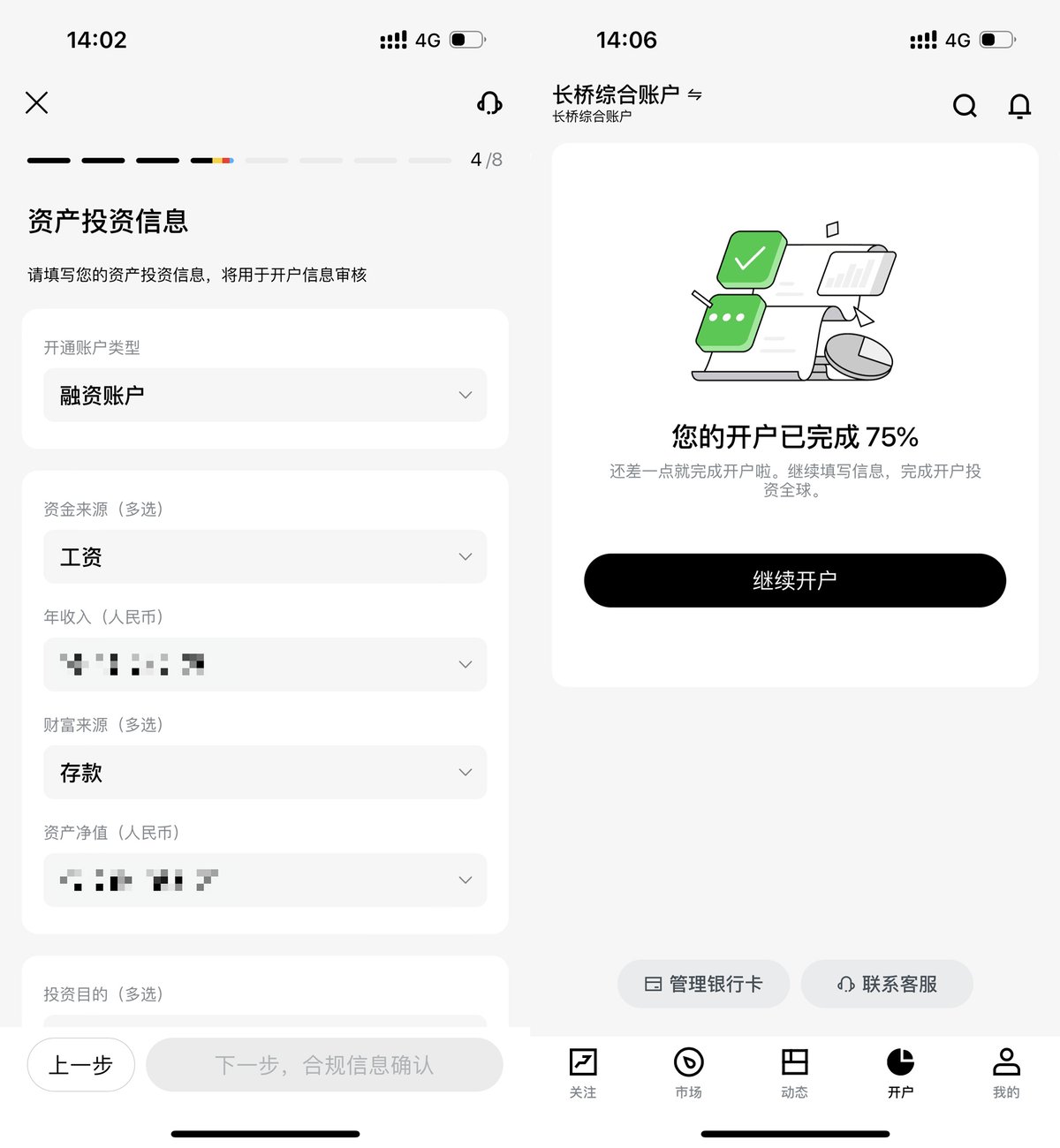Image resolution: width=1060 pixels, height=1148 pixels.
Task: Switch account via 长桥综合账户 header
Action: coord(627,94)
